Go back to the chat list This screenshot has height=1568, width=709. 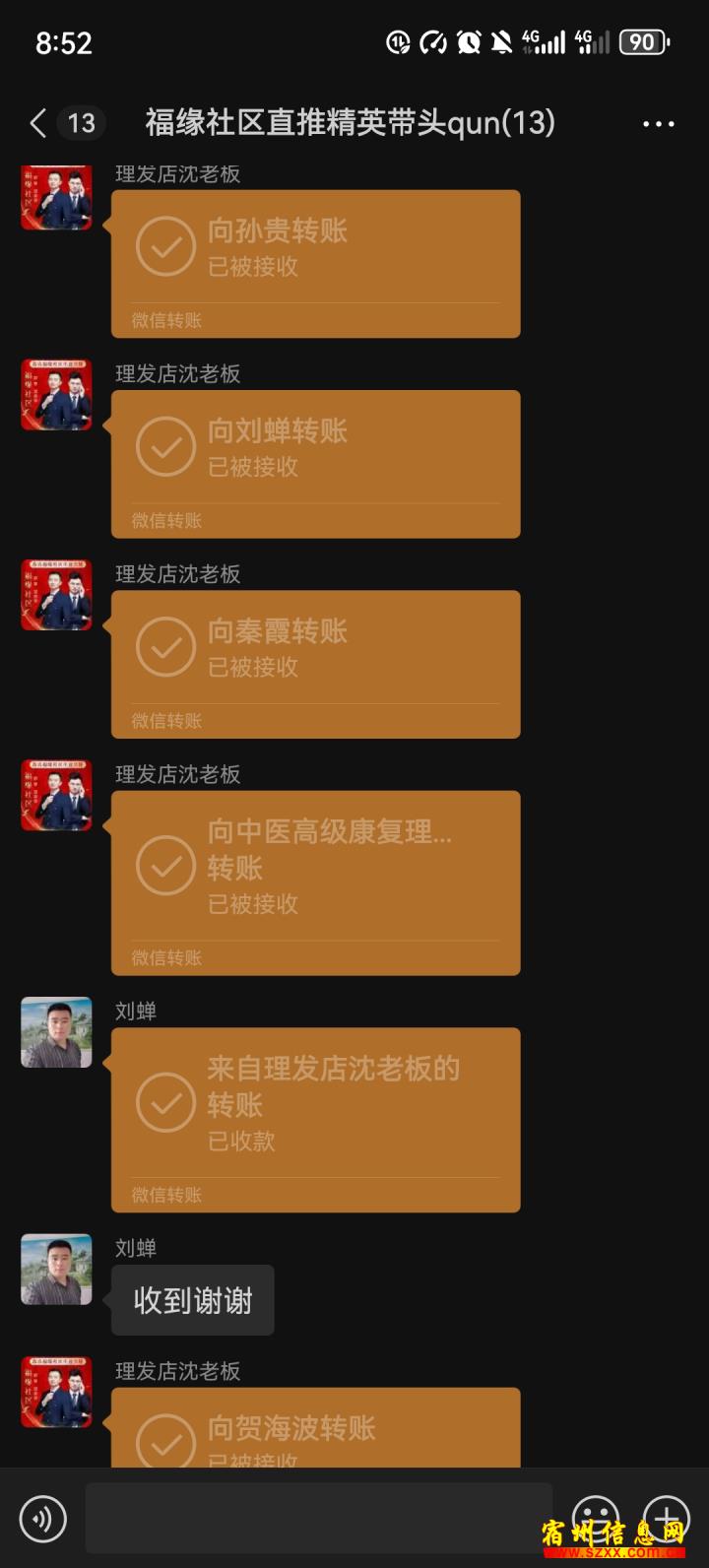pyautogui.click(x=38, y=123)
